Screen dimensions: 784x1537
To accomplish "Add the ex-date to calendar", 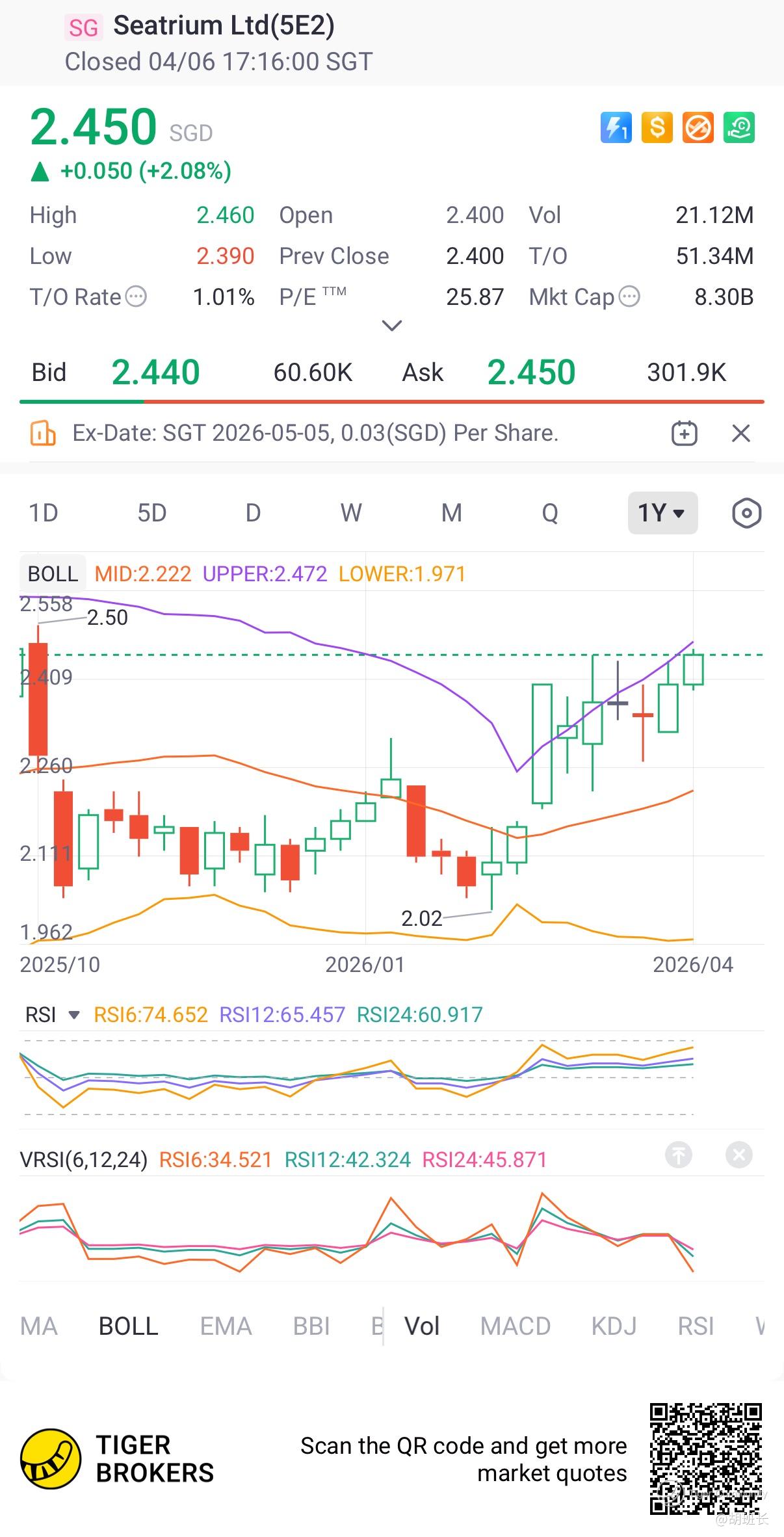I will (684, 433).
